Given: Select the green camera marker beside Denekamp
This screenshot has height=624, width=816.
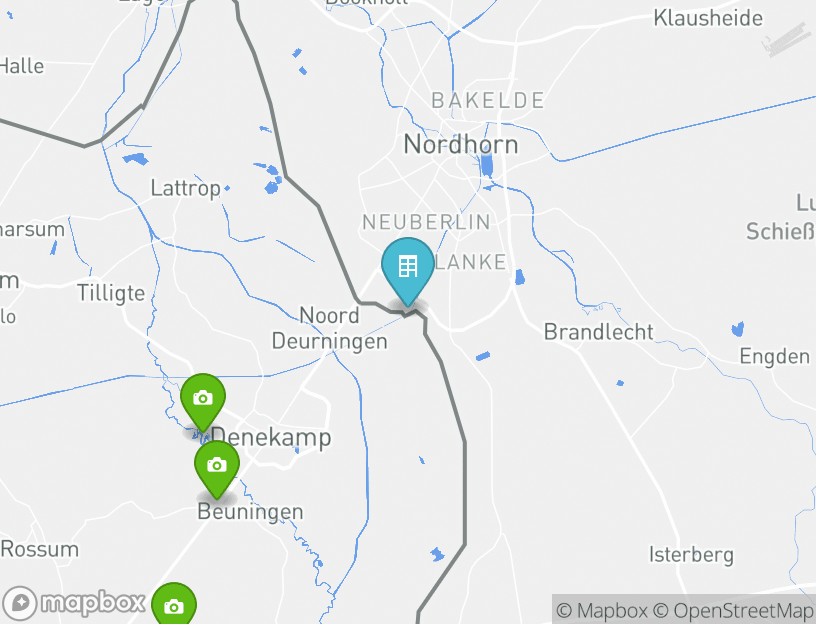Looking at the screenshot, I should 203,398.
